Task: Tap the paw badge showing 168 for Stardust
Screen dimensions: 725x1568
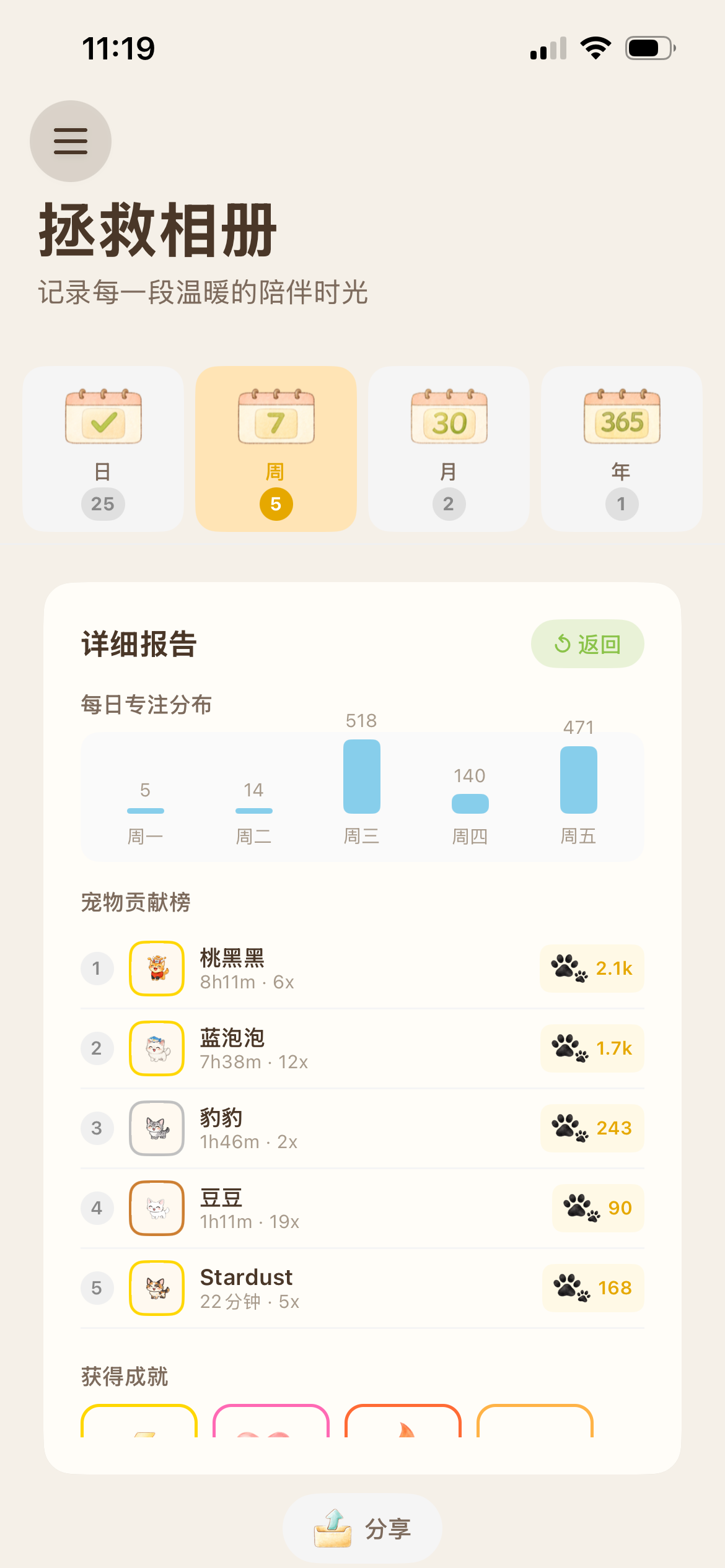Action: click(592, 1288)
